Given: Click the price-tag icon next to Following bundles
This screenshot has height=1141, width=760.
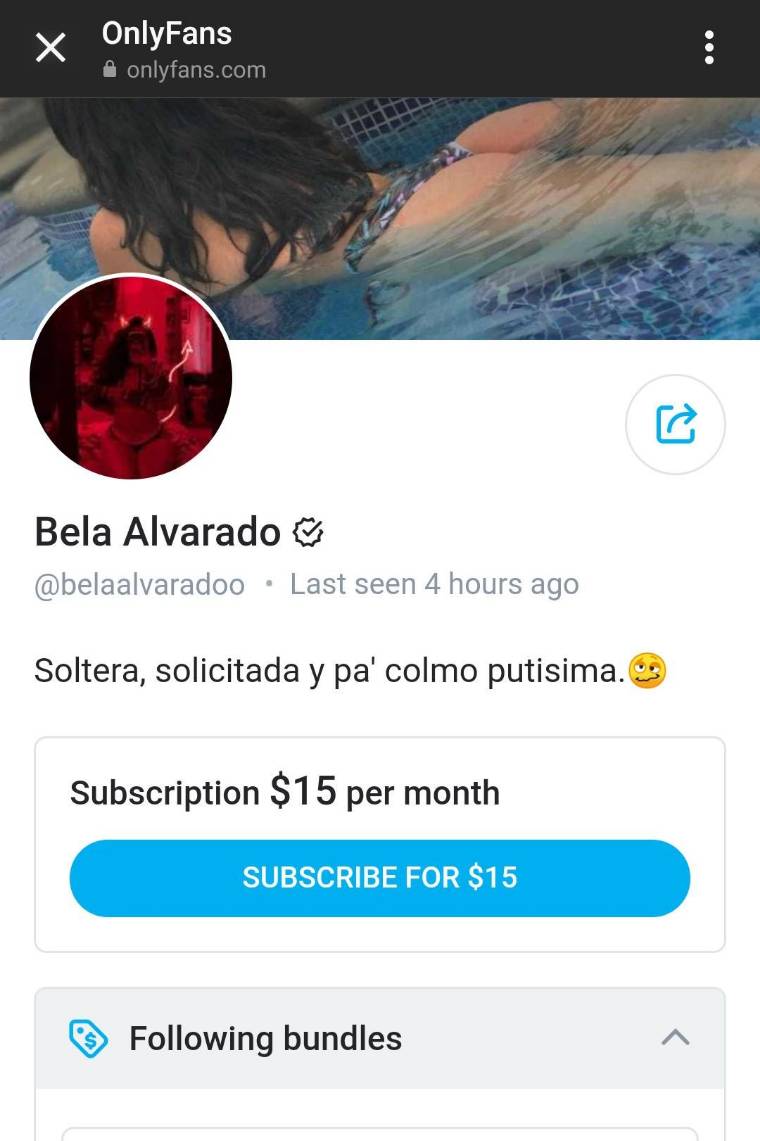Looking at the screenshot, I should point(87,1039).
